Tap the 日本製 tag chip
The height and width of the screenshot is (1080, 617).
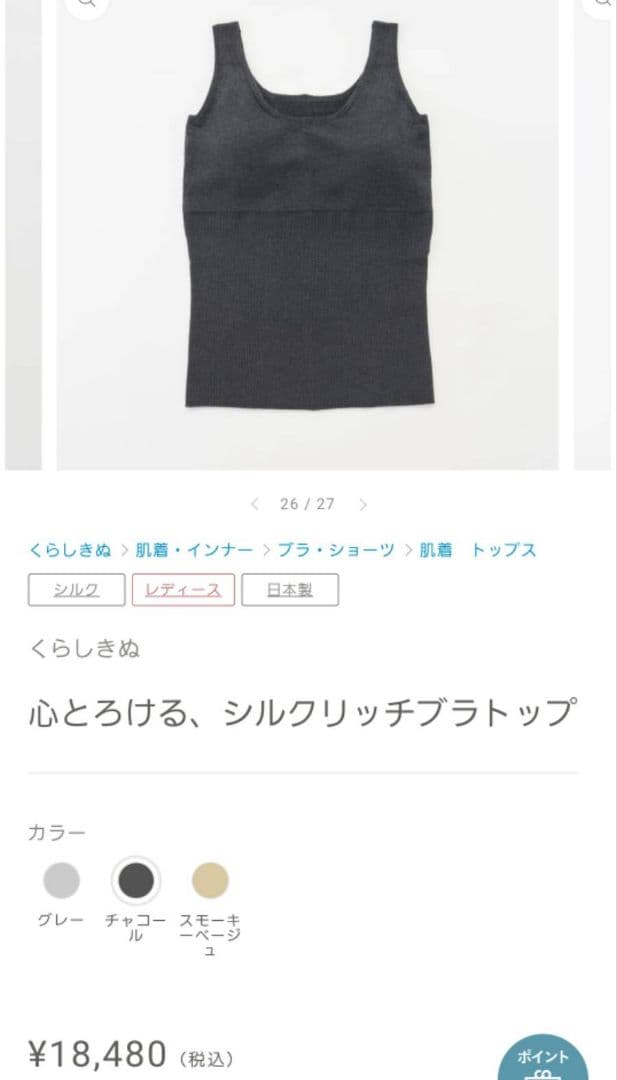[x=289, y=590]
